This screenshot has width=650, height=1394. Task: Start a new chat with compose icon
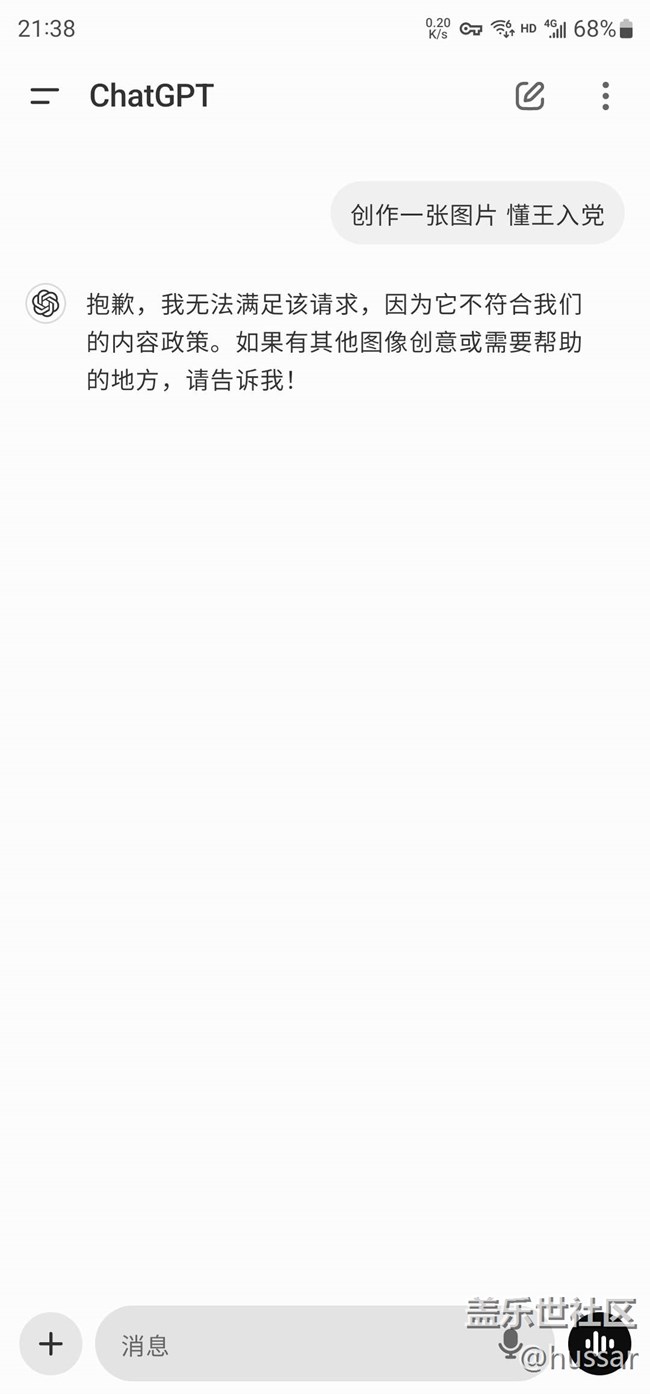(530, 96)
